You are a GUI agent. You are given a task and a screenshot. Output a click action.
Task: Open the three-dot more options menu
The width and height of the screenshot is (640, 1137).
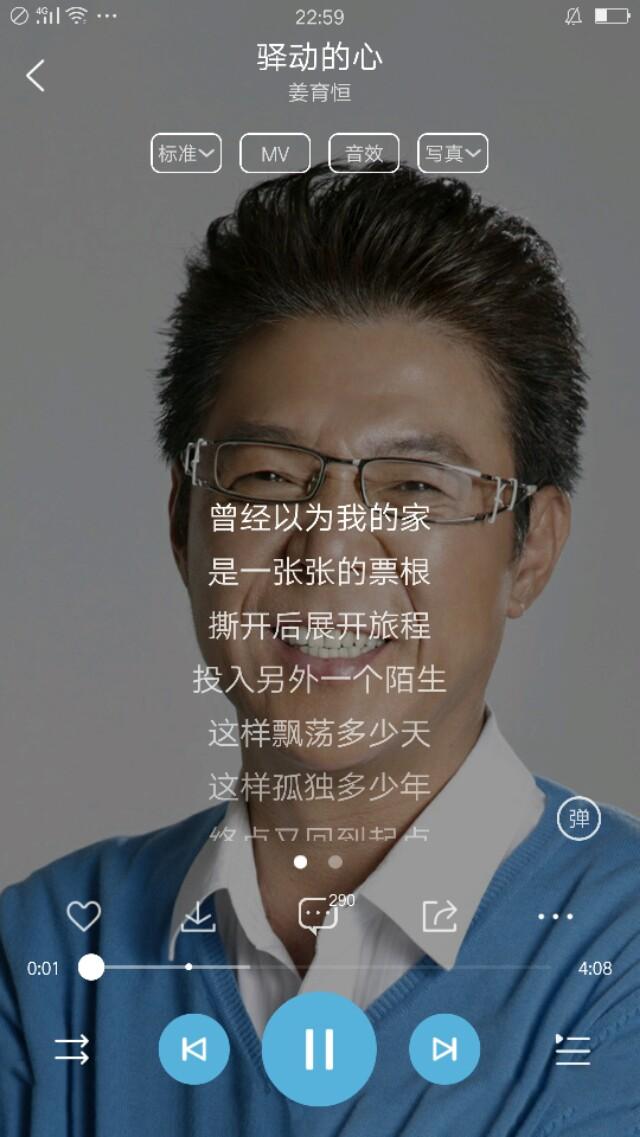[555, 916]
